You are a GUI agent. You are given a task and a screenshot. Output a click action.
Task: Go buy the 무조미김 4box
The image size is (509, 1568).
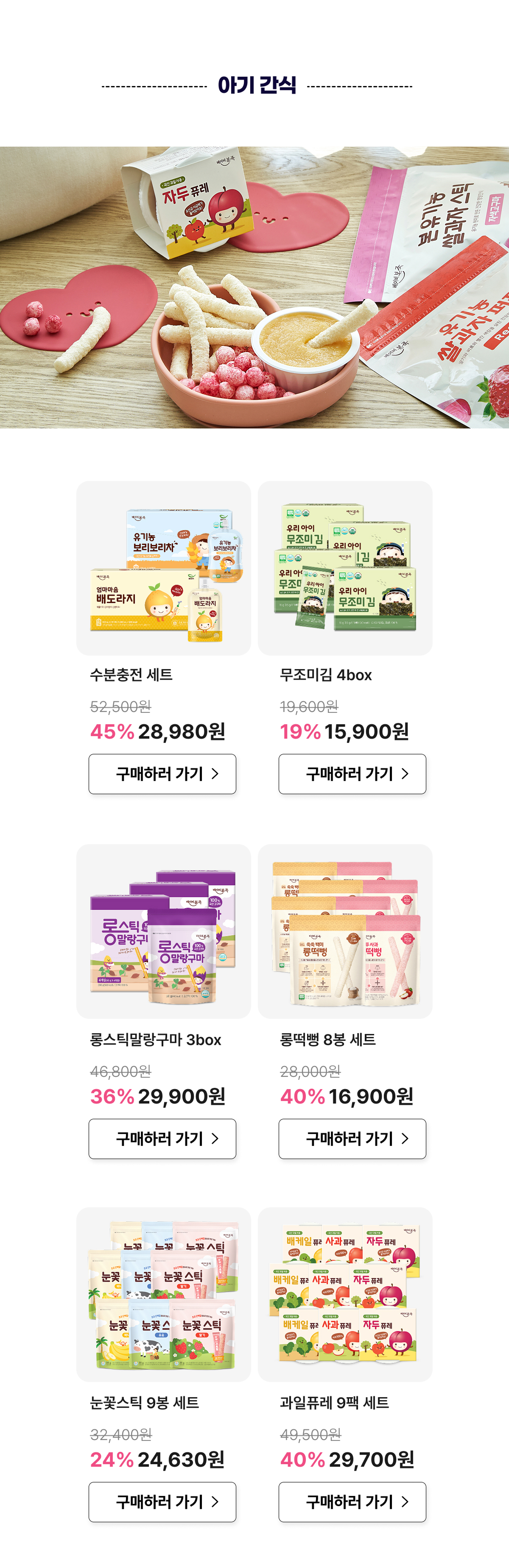pos(352,774)
